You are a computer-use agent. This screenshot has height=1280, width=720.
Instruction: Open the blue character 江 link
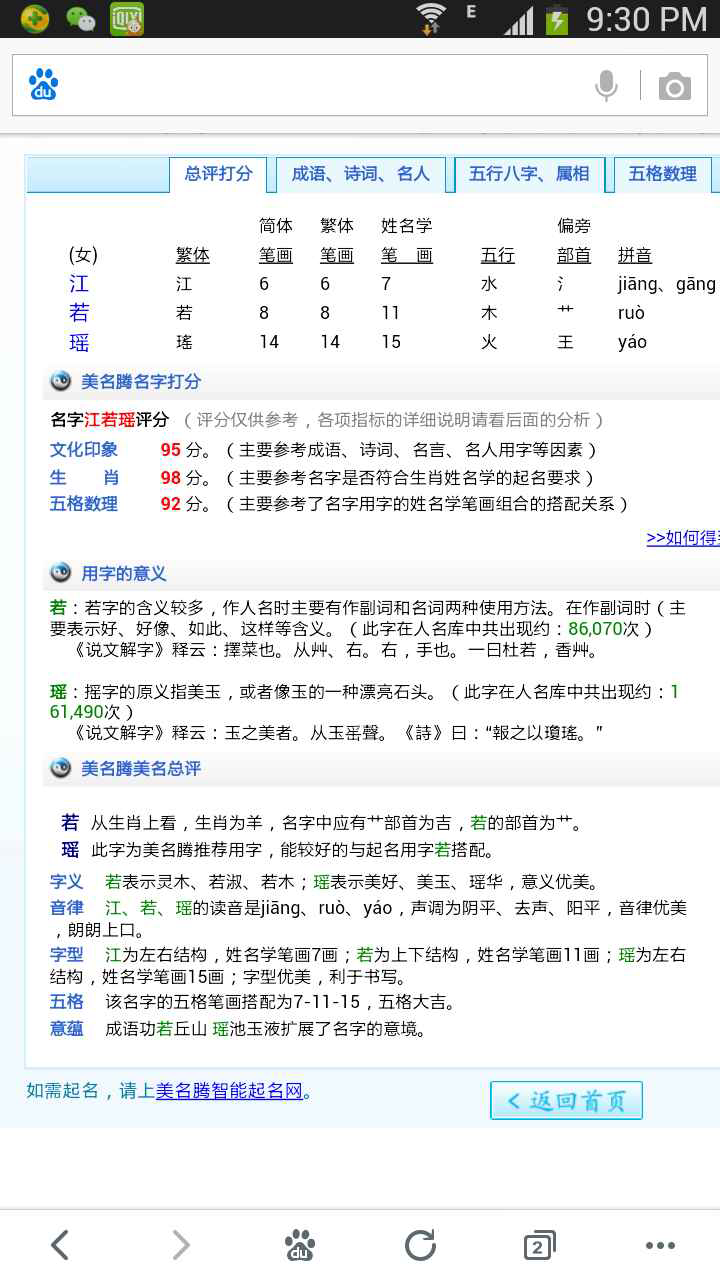[79, 284]
